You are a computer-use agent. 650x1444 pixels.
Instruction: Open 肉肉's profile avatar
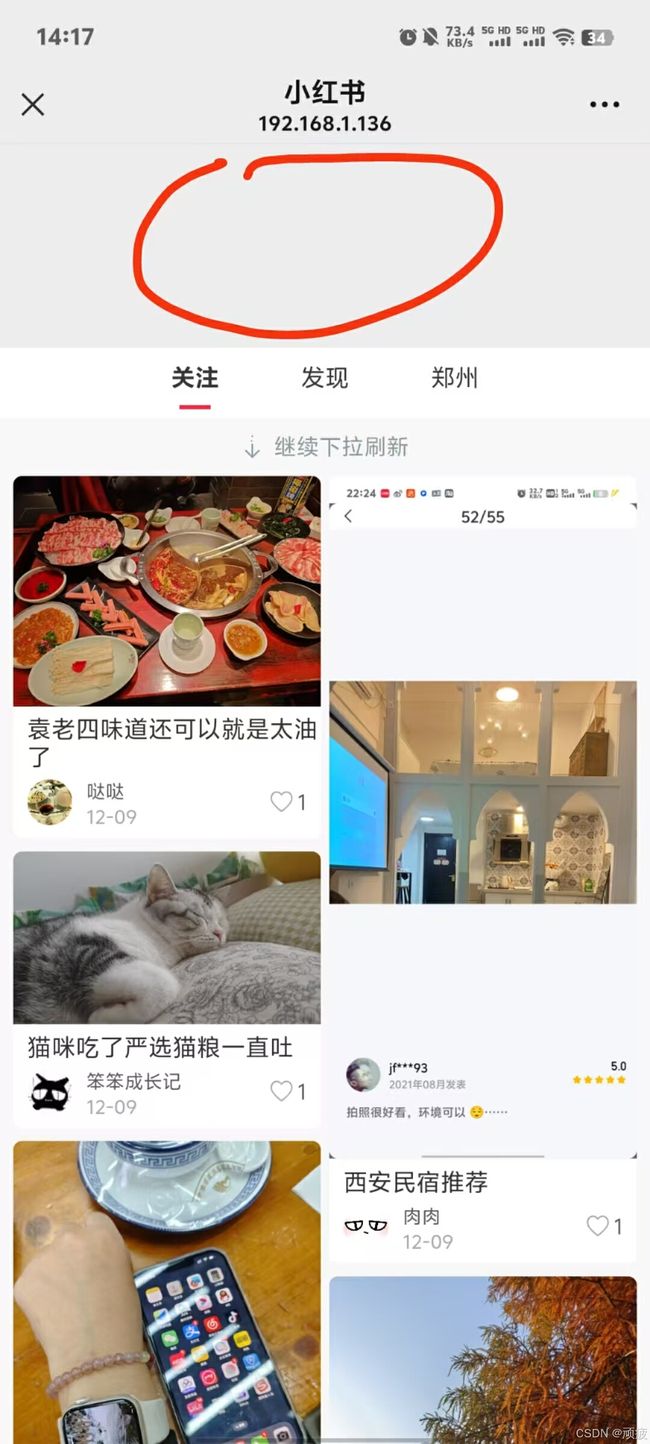point(366,1226)
